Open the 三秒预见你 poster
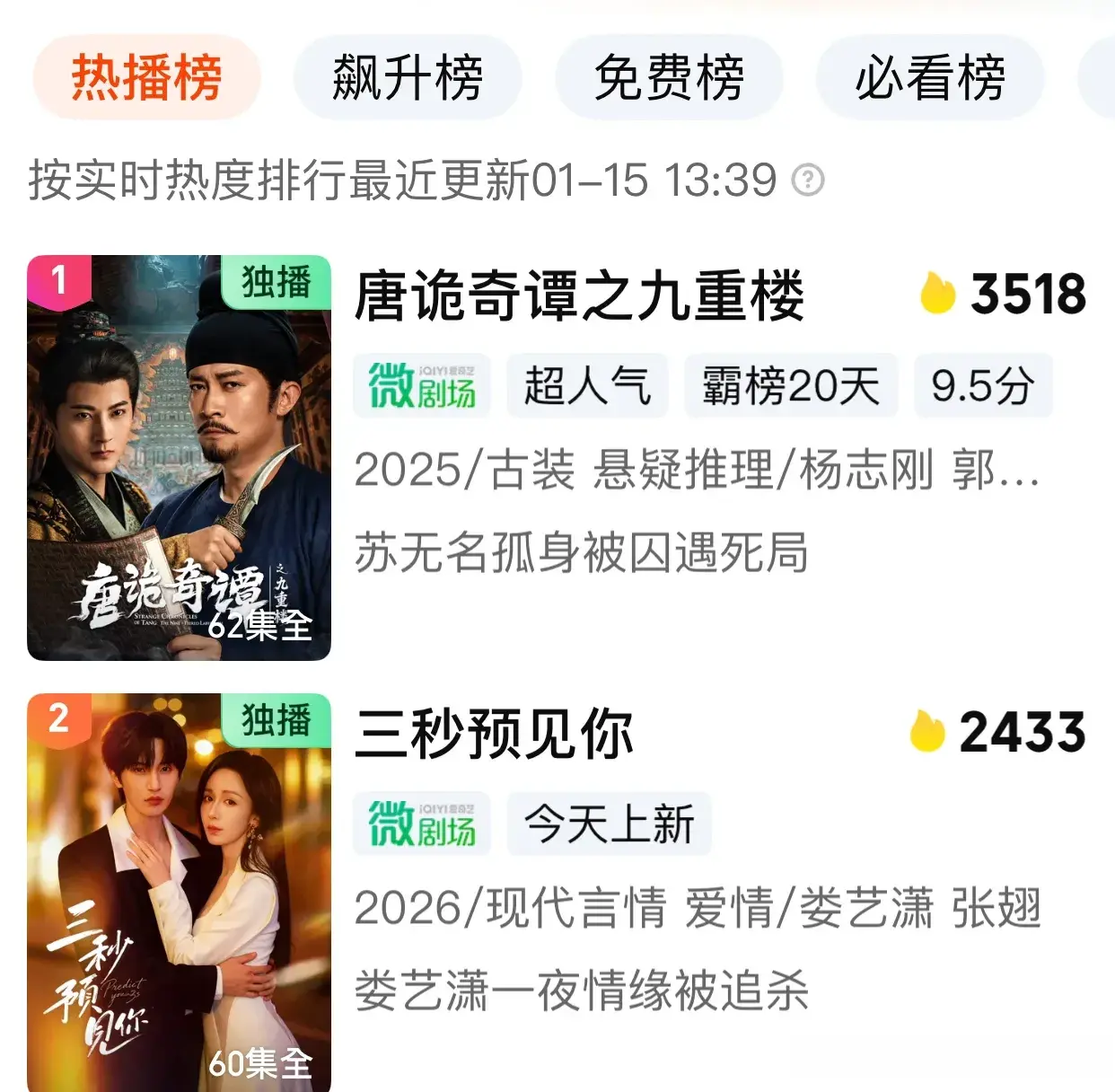The width and height of the screenshot is (1115, 1092). coord(180,894)
